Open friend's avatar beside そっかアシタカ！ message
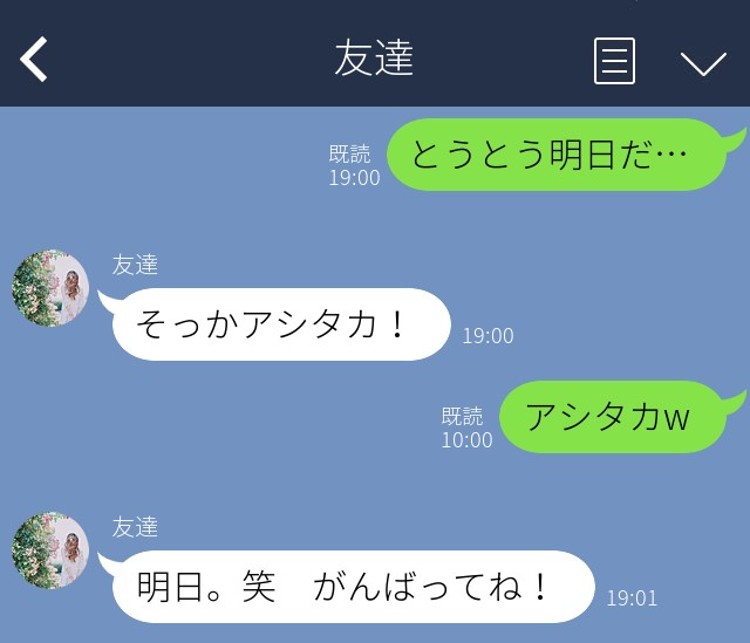 50,288
